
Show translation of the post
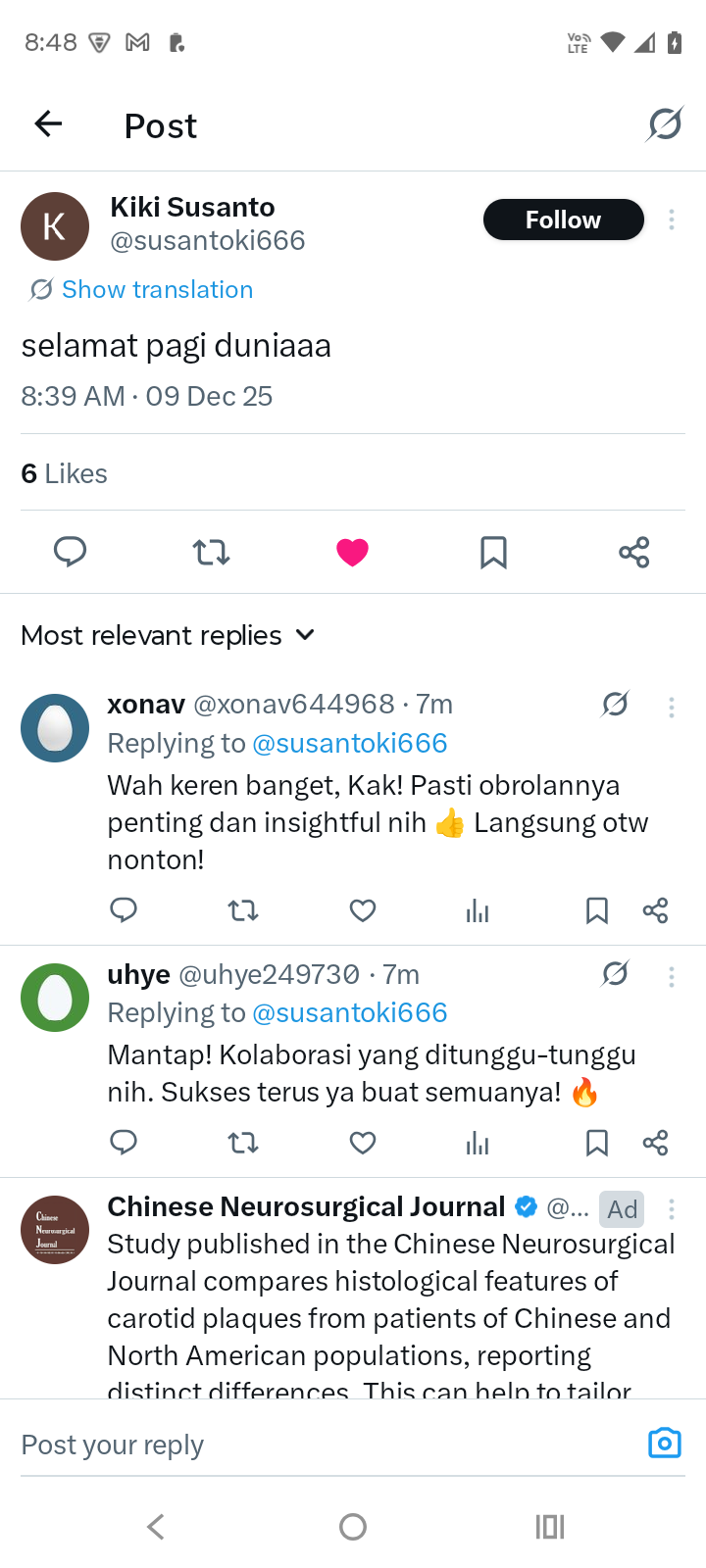(x=157, y=289)
